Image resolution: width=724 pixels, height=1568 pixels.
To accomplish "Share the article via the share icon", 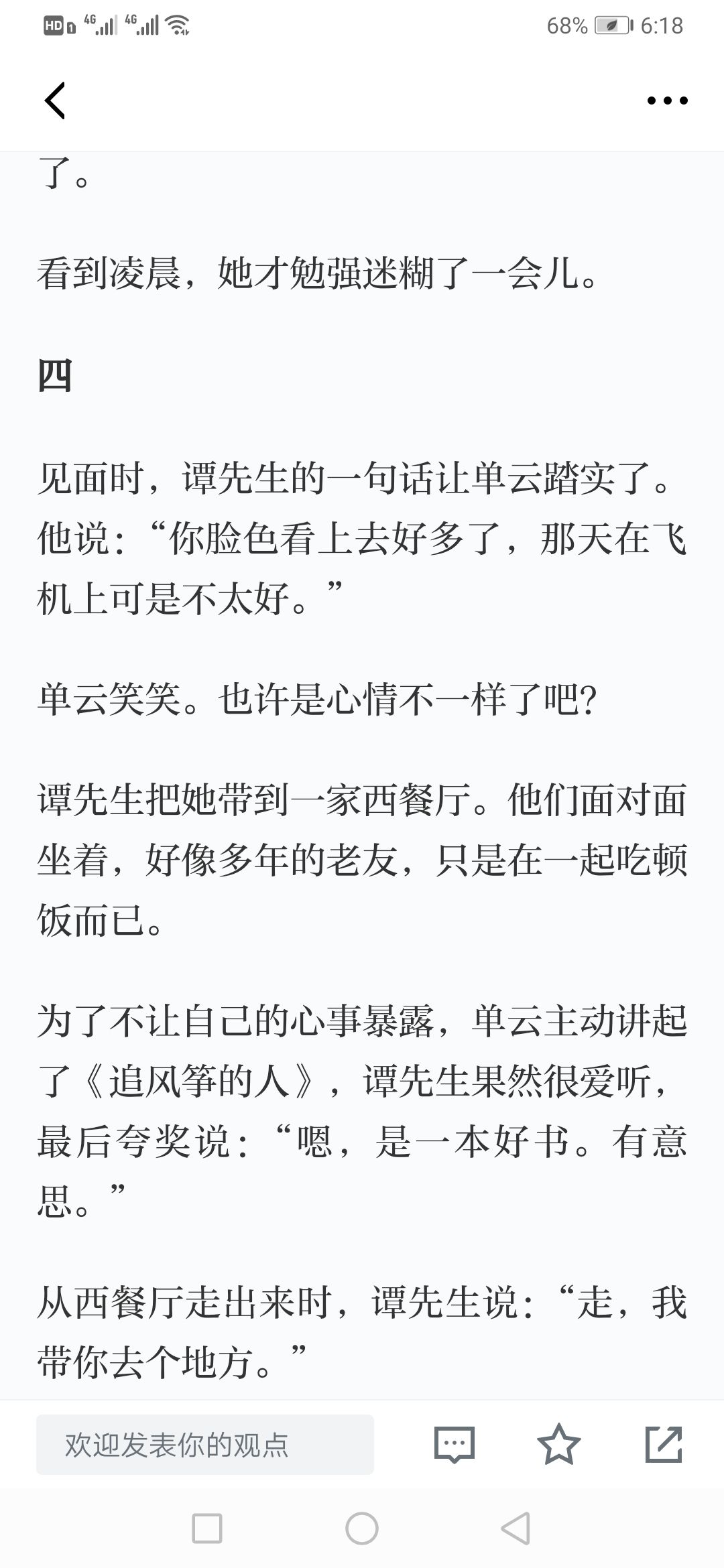I will [x=664, y=1444].
